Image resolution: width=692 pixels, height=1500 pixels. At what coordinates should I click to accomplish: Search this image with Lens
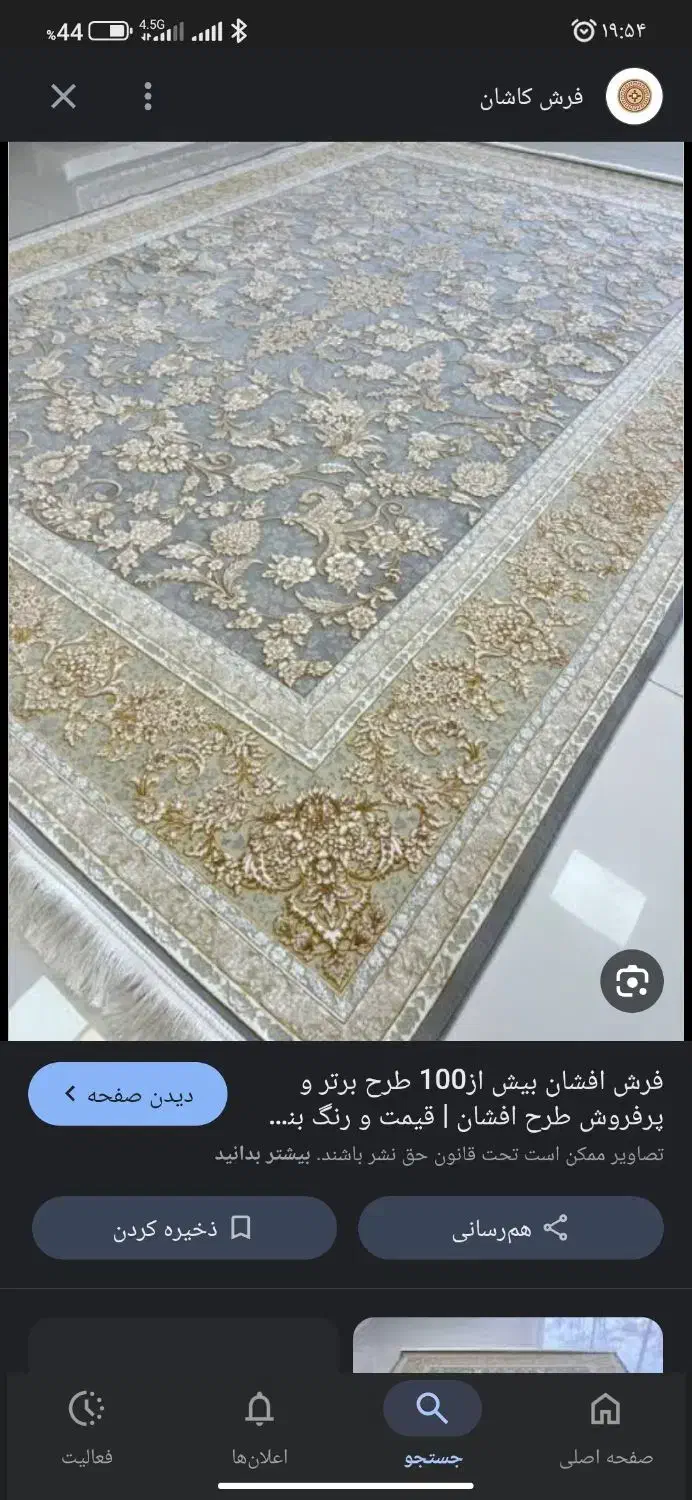(x=631, y=981)
